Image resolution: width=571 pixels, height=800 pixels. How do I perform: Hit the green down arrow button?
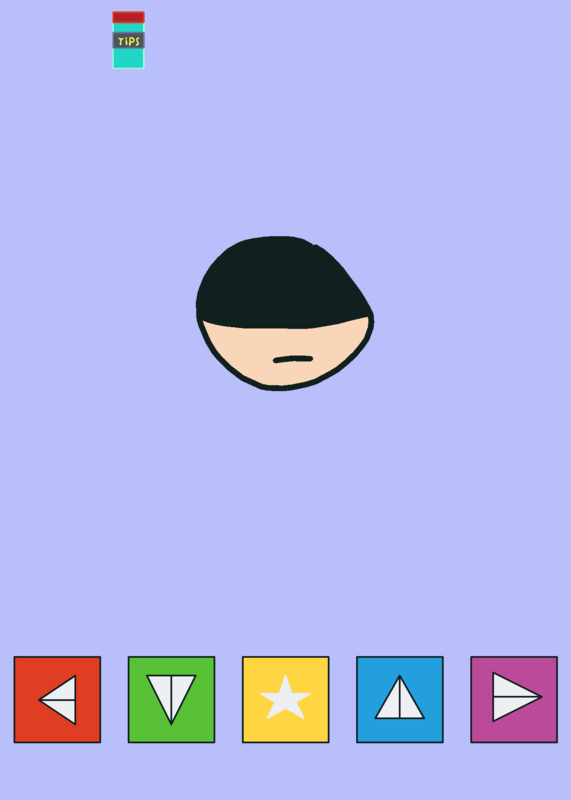[171, 699]
